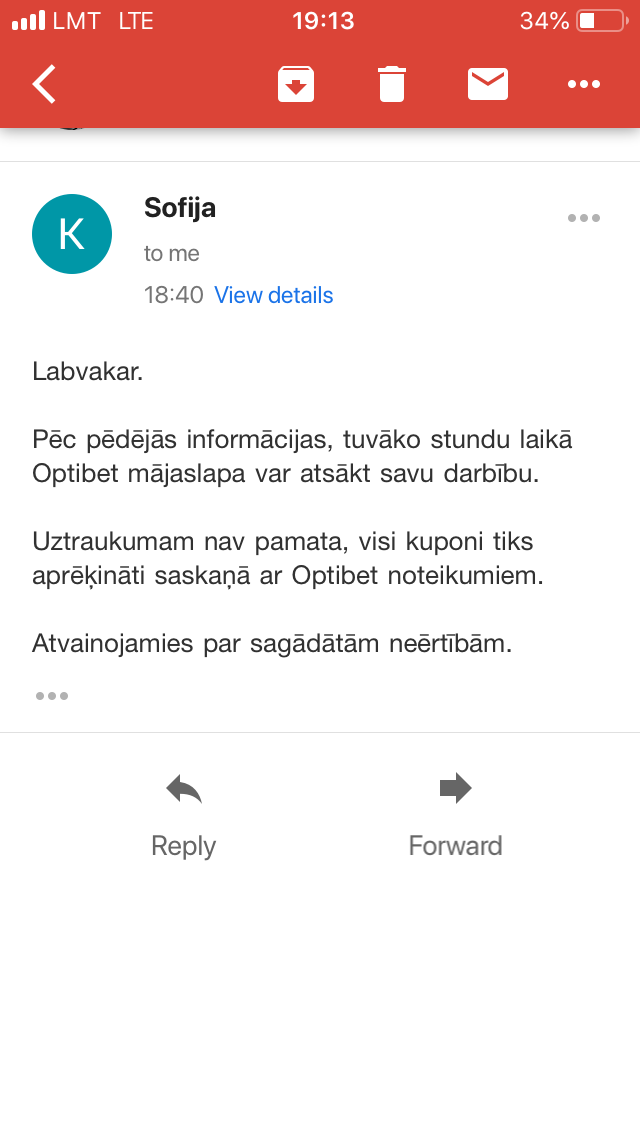
Task: Delete this email with trash icon
Action: tap(391, 84)
